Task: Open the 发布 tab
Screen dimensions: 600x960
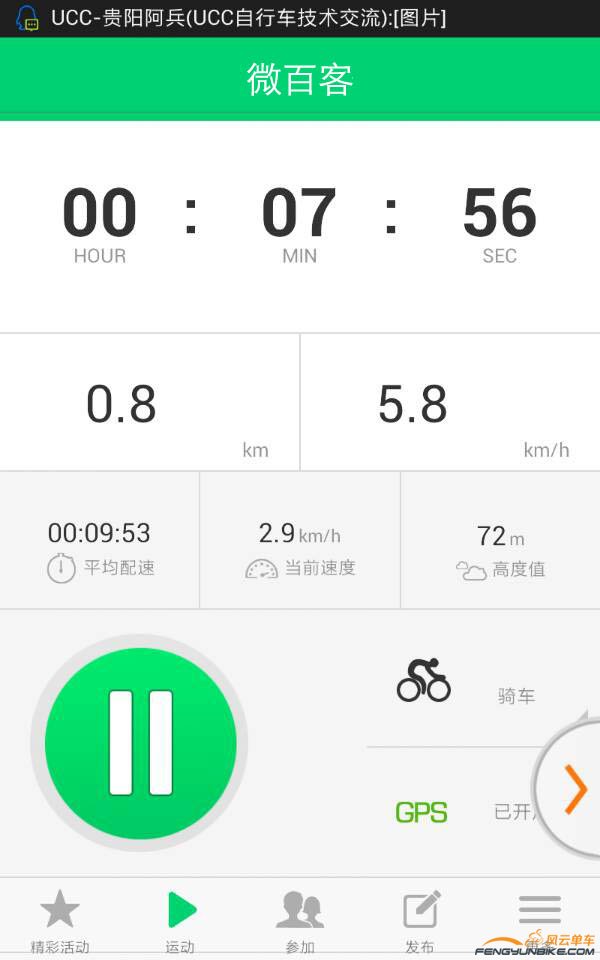Action: 420,922
